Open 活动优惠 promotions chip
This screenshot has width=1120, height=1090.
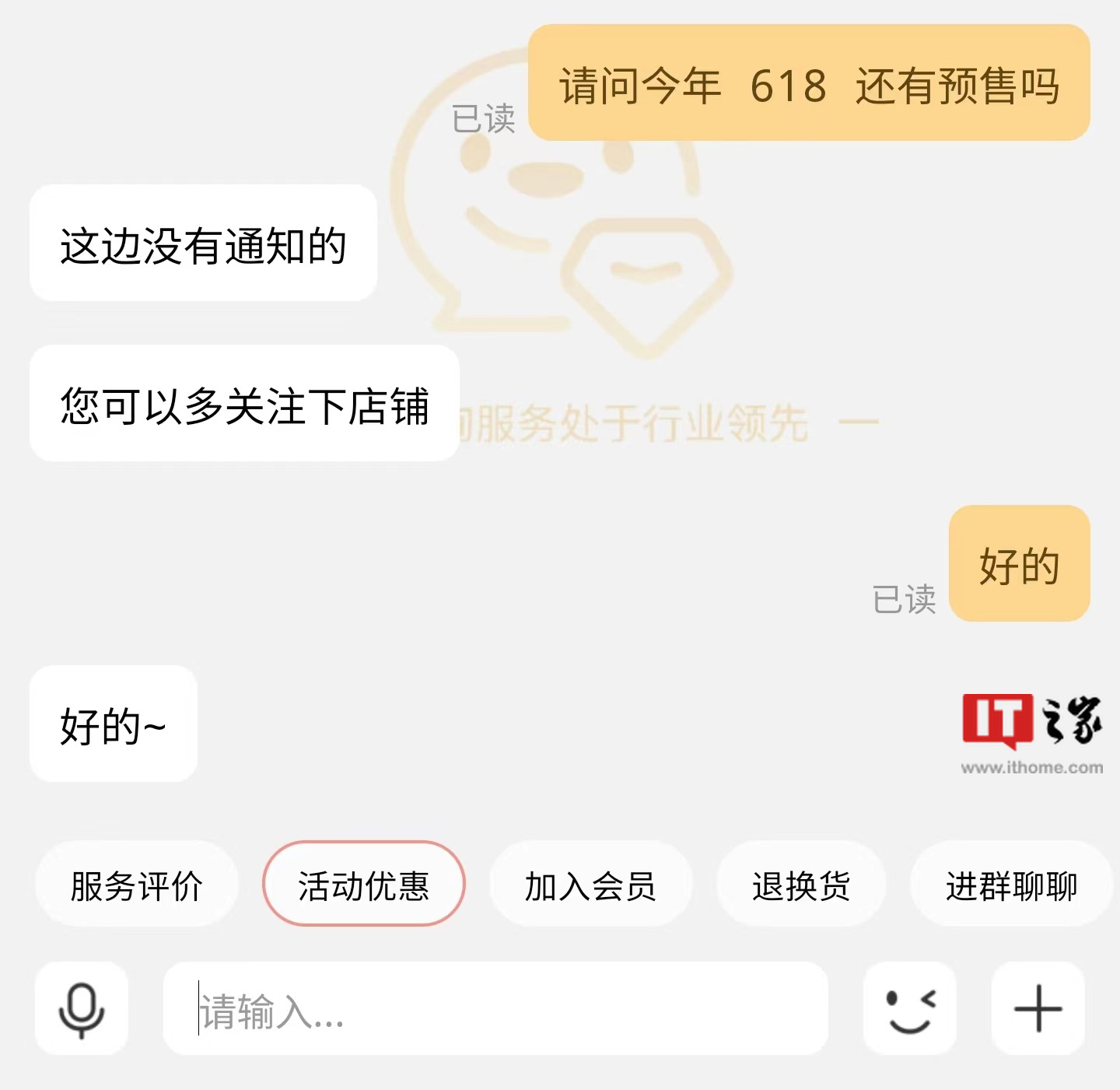364,885
